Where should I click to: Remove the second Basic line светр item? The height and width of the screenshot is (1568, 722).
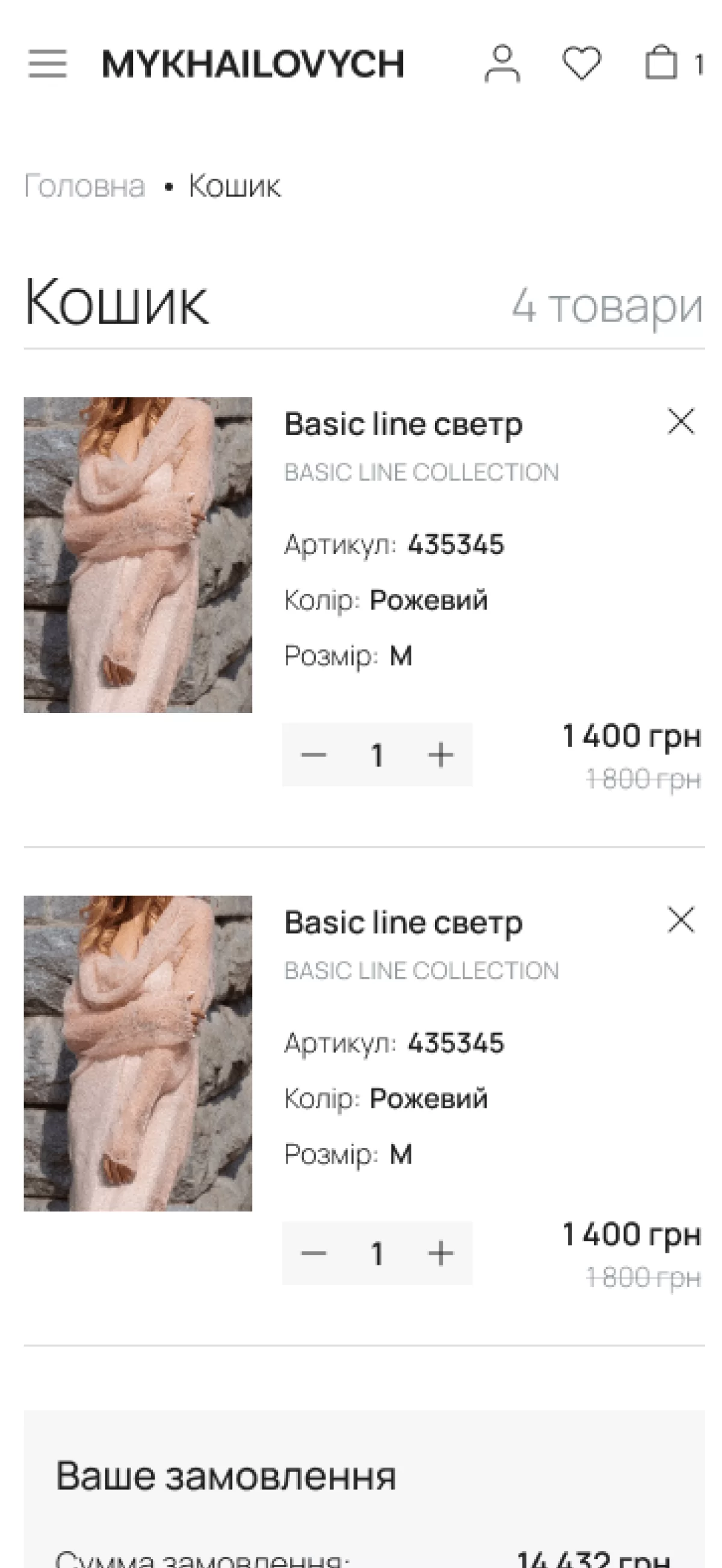[x=680, y=920]
